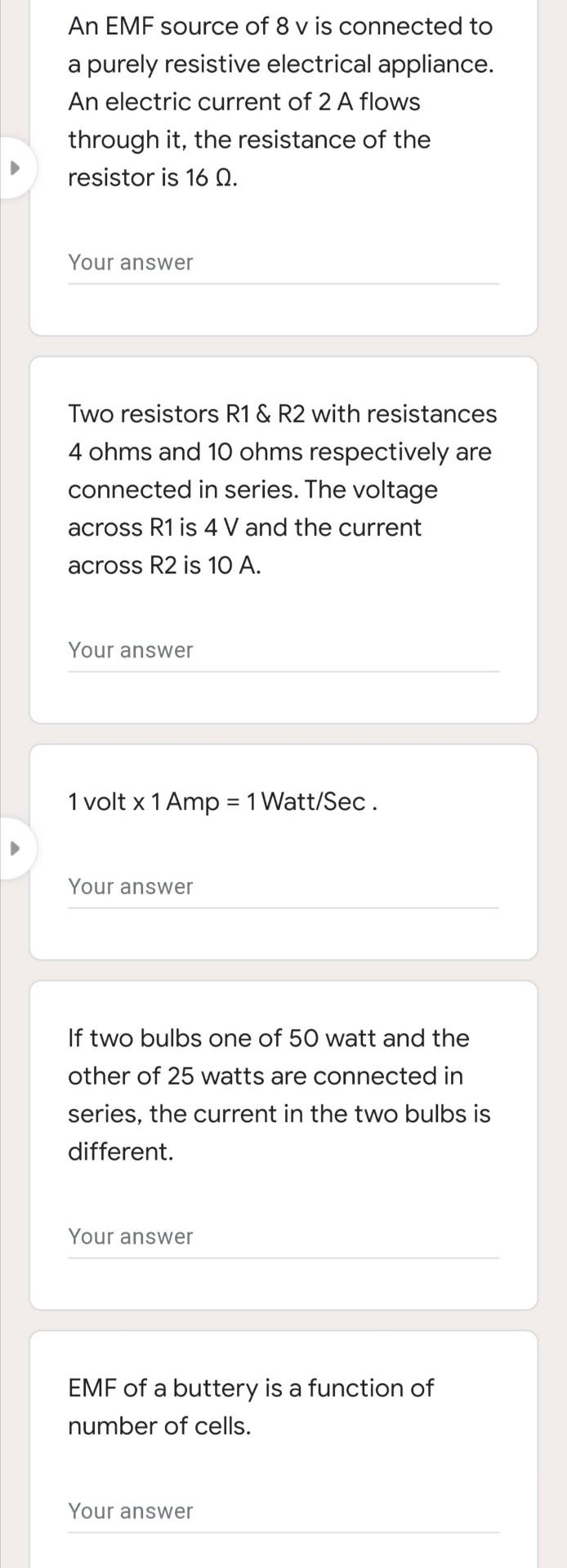Tap the answer field for the EMF of battery question
This screenshot has width=567, height=1568.
[283, 1512]
